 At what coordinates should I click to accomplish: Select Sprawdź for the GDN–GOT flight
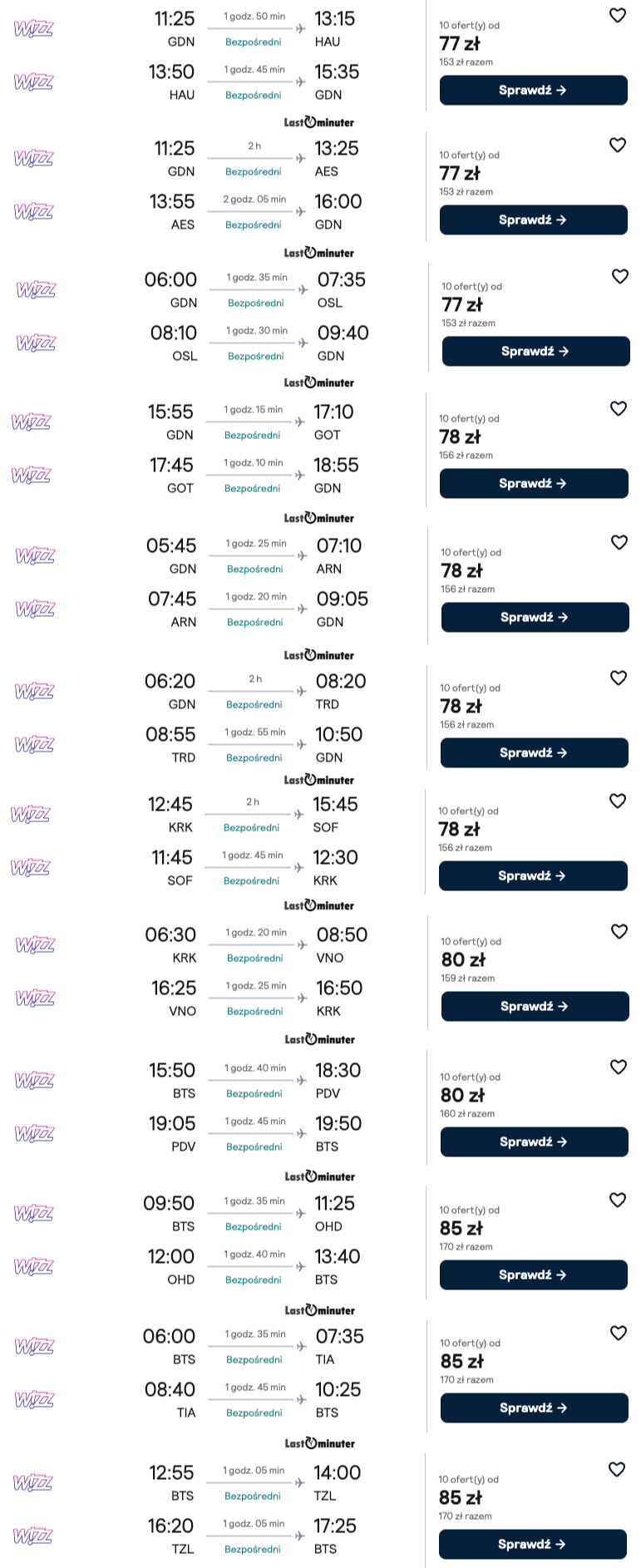(x=533, y=484)
